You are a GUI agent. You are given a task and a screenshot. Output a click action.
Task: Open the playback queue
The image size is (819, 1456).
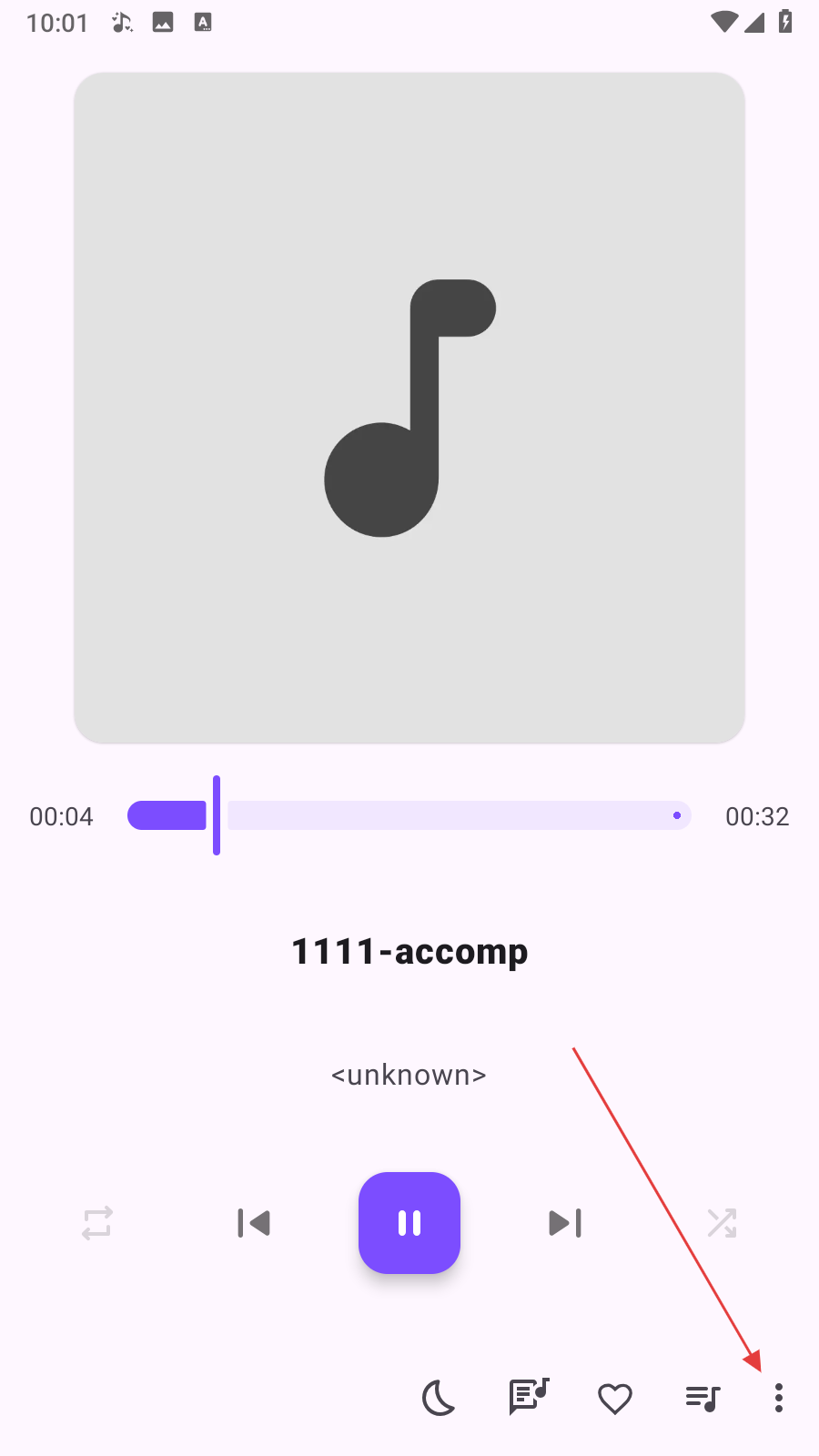pyautogui.click(x=703, y=1398)
